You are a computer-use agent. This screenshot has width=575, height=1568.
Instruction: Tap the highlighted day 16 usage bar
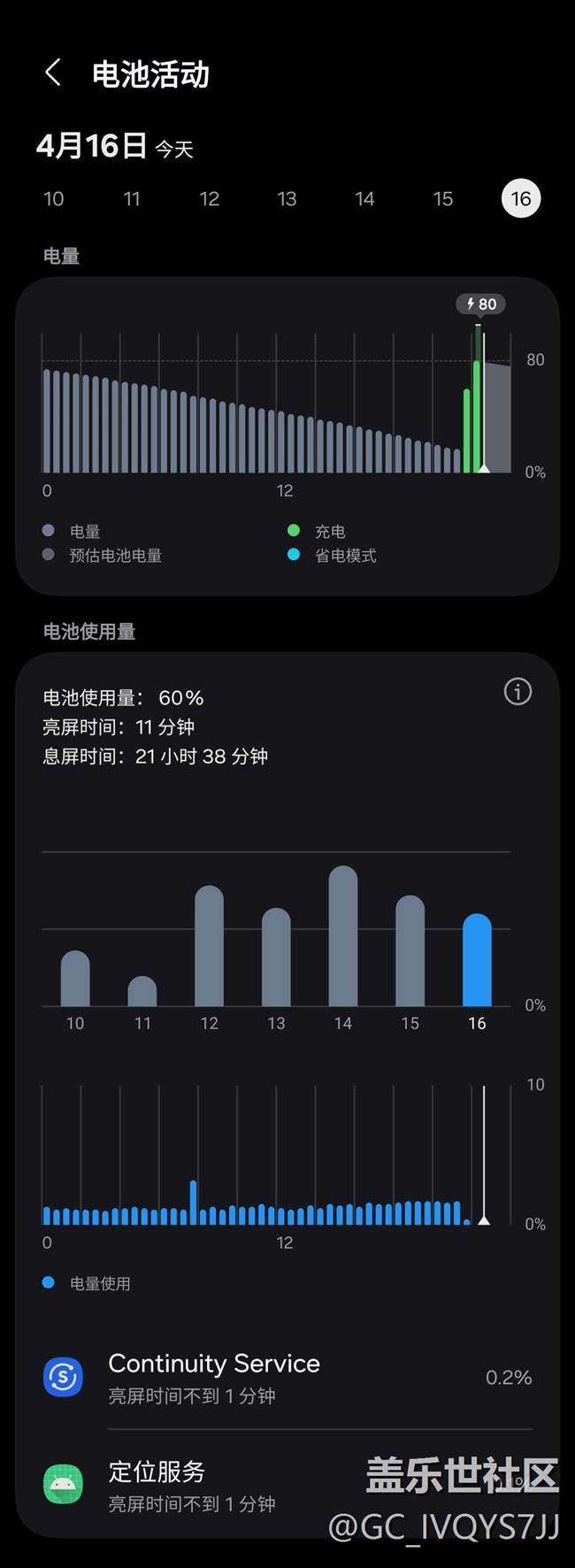tap(477, 960)
